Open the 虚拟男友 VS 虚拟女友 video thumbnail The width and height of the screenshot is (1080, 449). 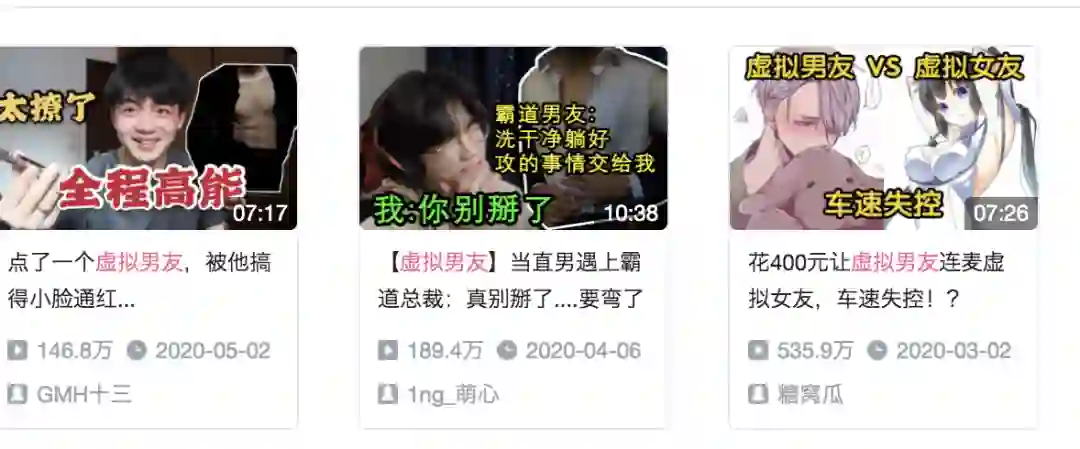(x=884, y=138)
